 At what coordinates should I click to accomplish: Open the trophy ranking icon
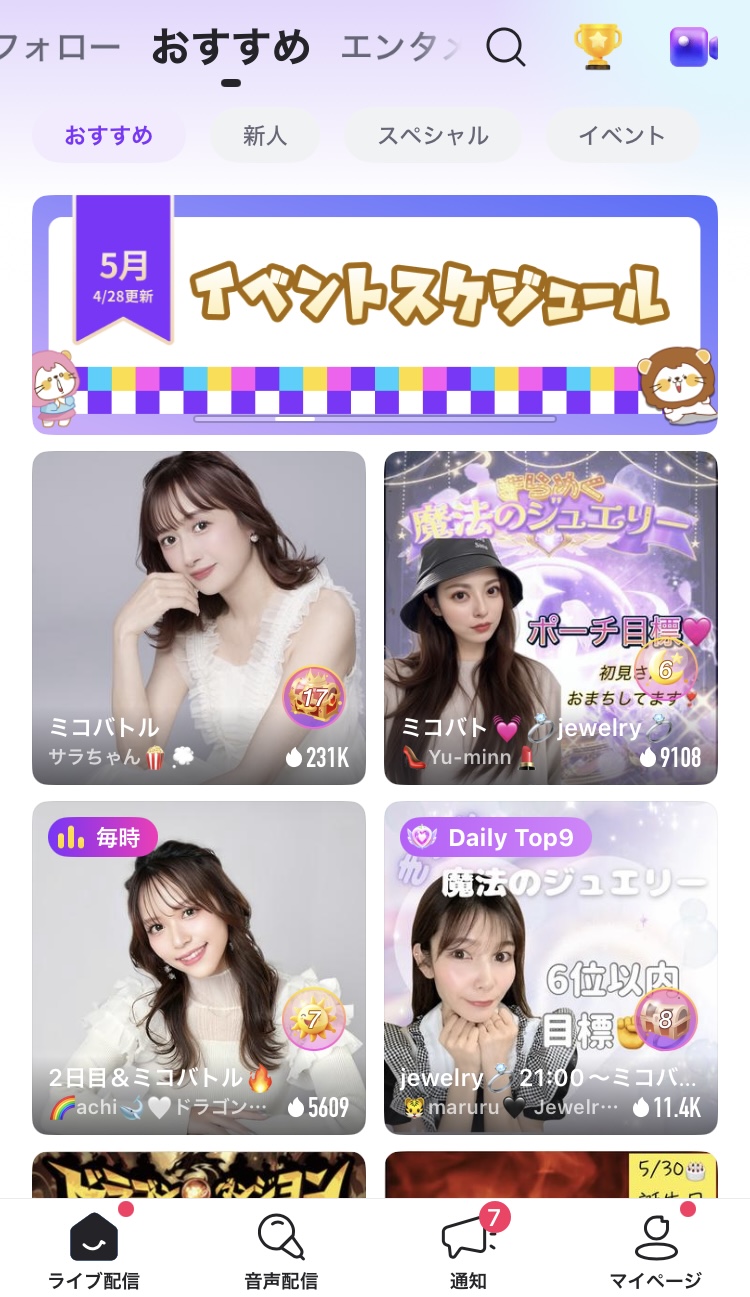(x=597, y=47)
